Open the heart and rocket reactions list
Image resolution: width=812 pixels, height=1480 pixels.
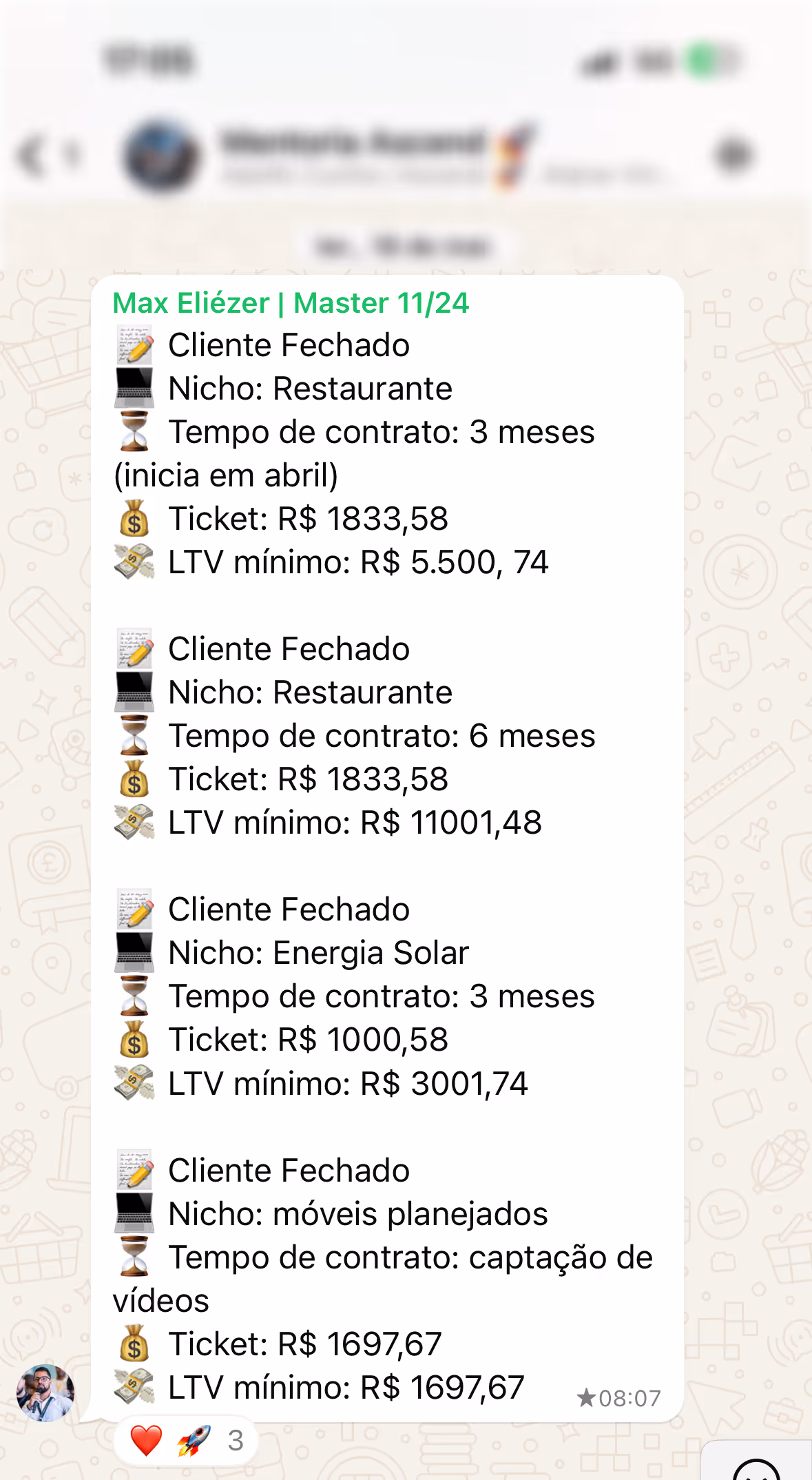[186, 1441]
